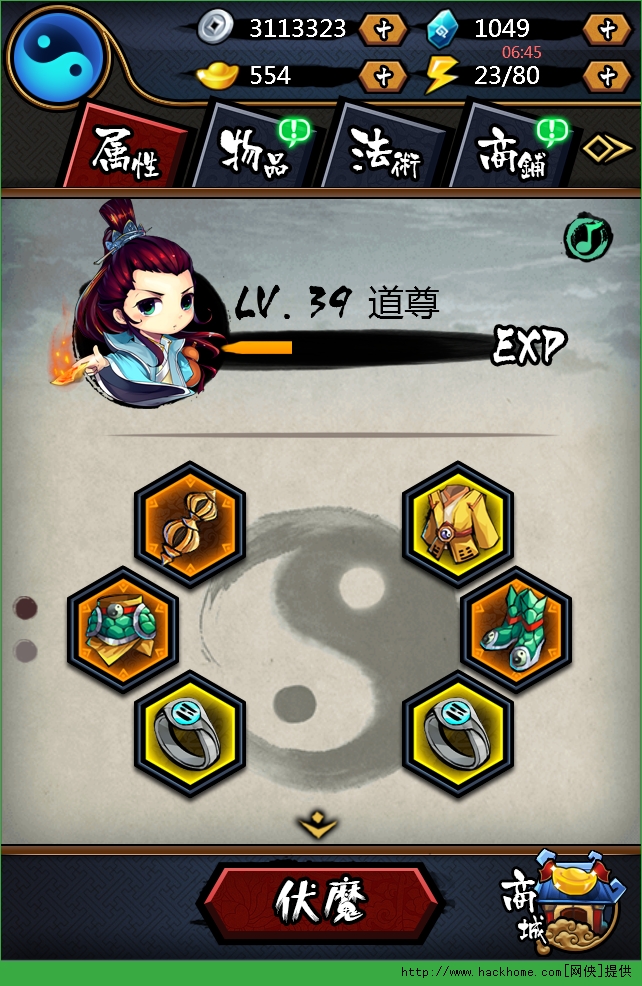
Task: Open the 物品 items tab
Action: tap(257, 153)
